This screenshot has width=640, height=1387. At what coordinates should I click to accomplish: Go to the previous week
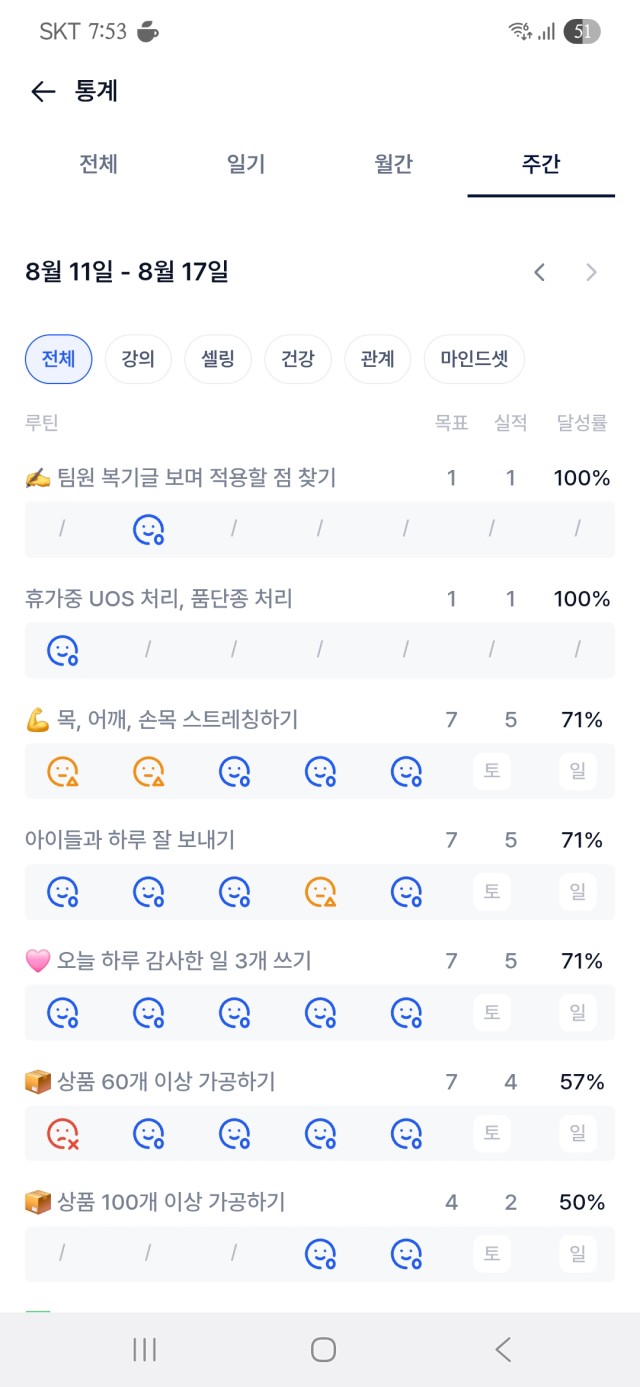(x=540, y=272)
